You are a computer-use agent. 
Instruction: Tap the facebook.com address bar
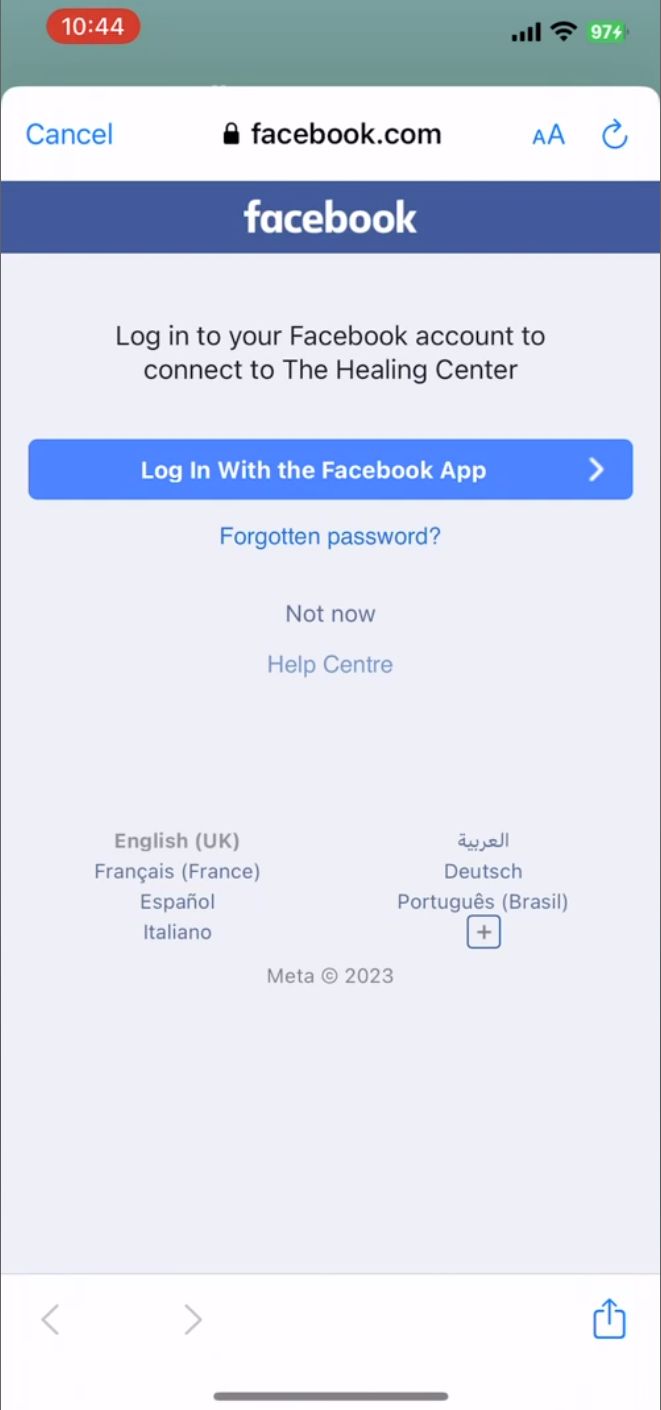pyautogui.click(x=332, y=135)
